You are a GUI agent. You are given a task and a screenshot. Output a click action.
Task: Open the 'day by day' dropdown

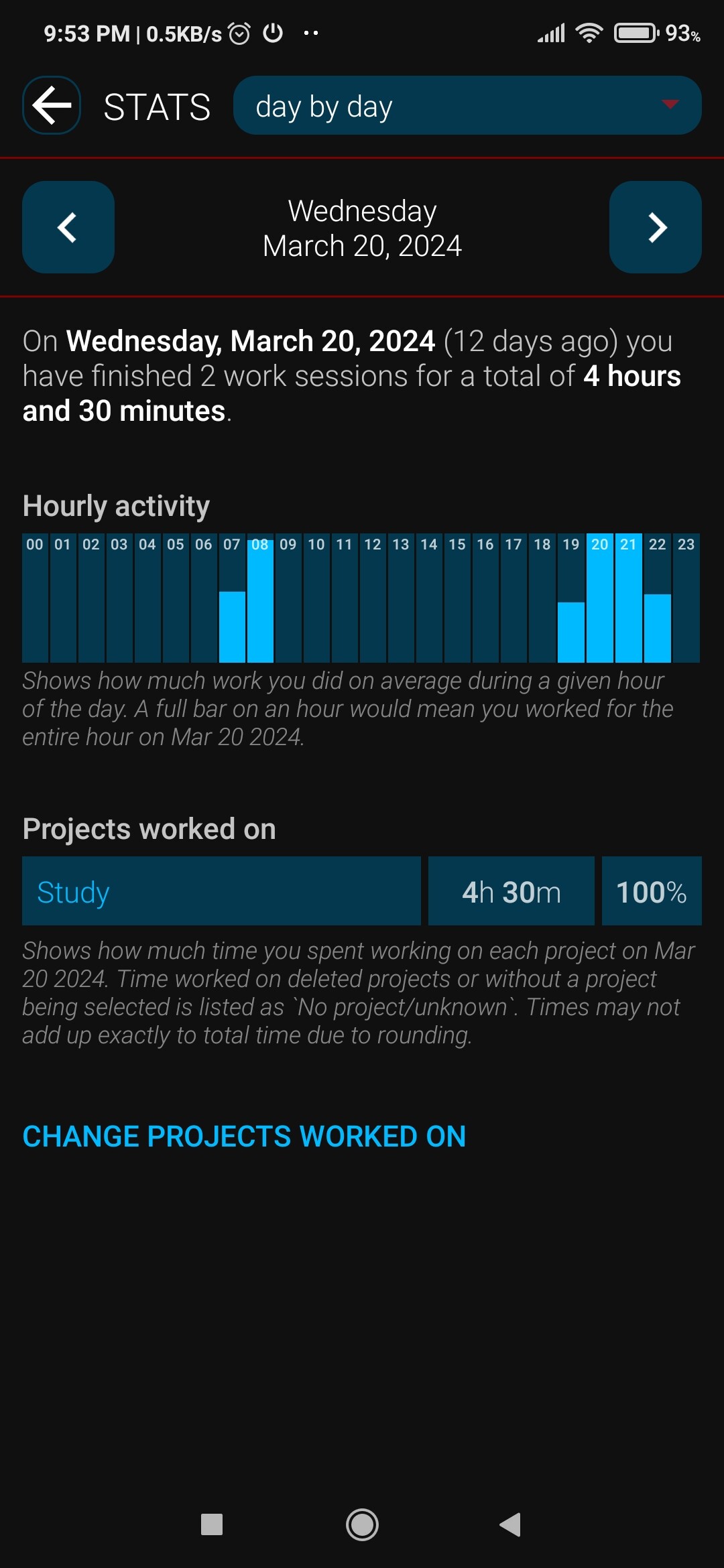(x=467, y=105)
